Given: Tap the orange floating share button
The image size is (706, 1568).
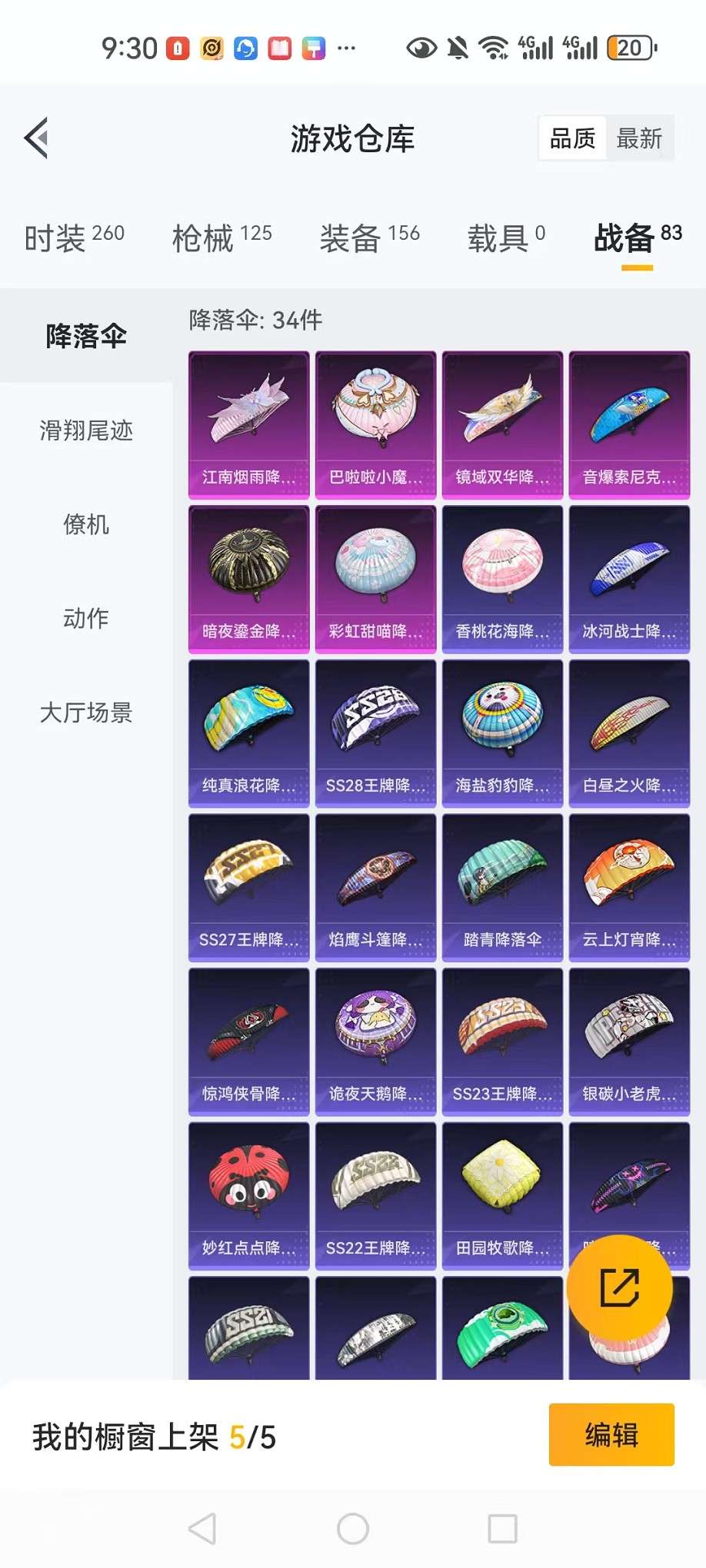Looking at the screenshot, I should (620, 1288).
